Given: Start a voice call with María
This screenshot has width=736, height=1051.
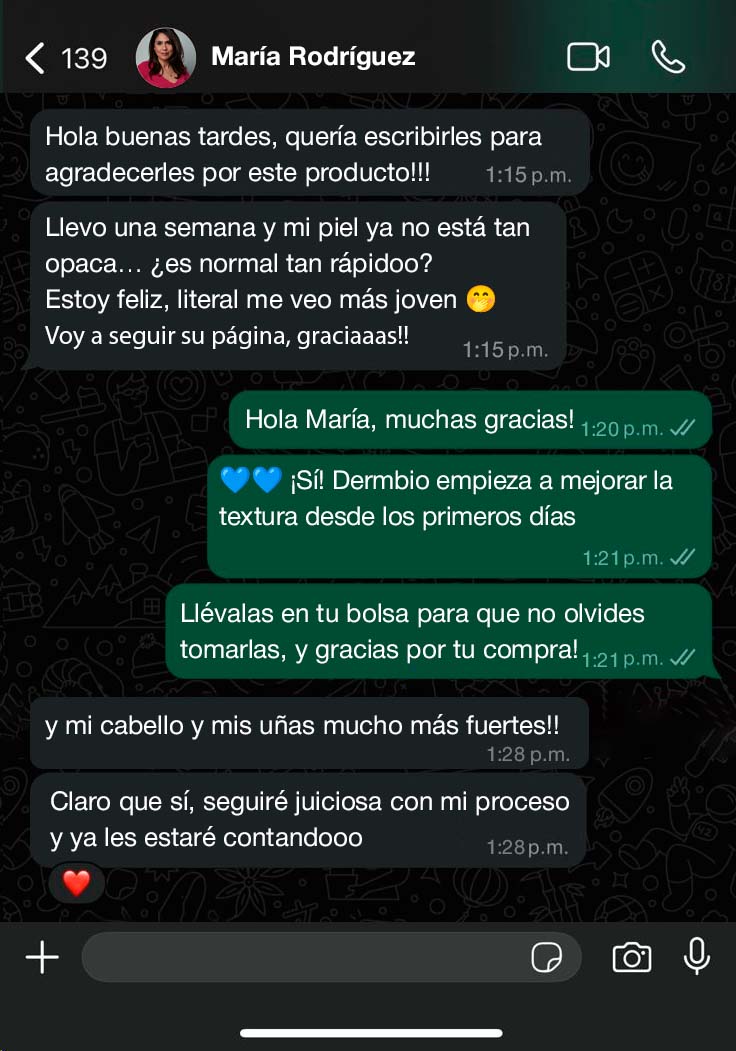Looking at the screenshot, I should point(668,57).
